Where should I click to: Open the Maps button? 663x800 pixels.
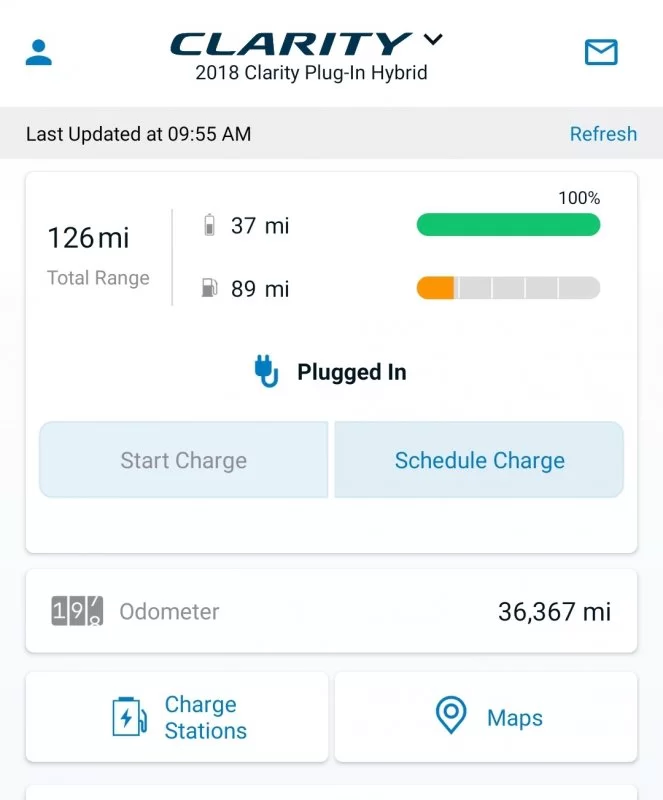point(486,717)
